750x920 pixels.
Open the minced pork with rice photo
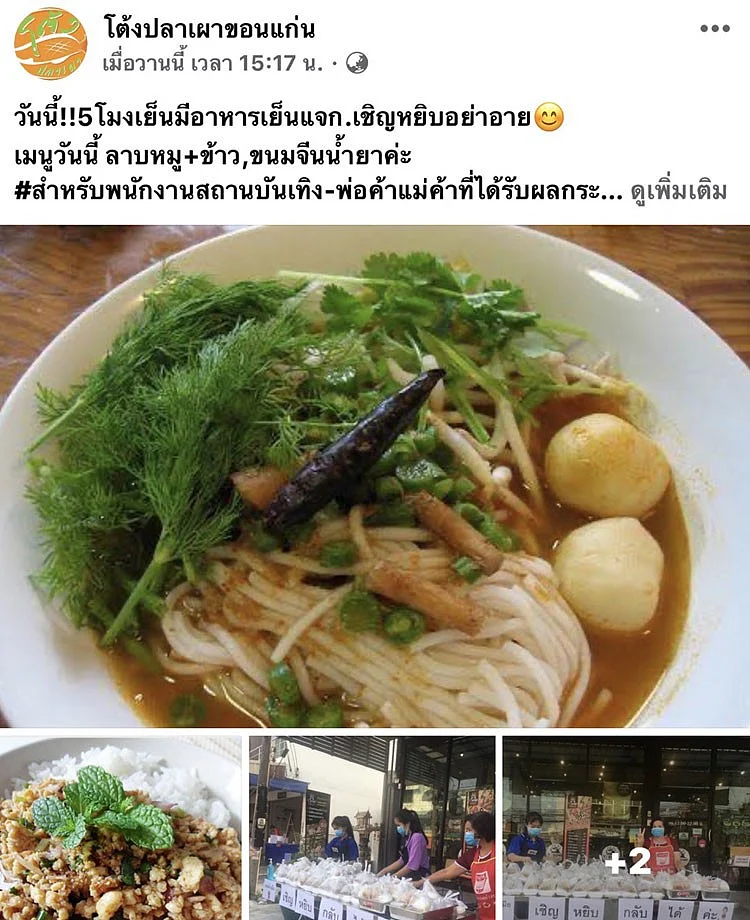click(120, 828)
